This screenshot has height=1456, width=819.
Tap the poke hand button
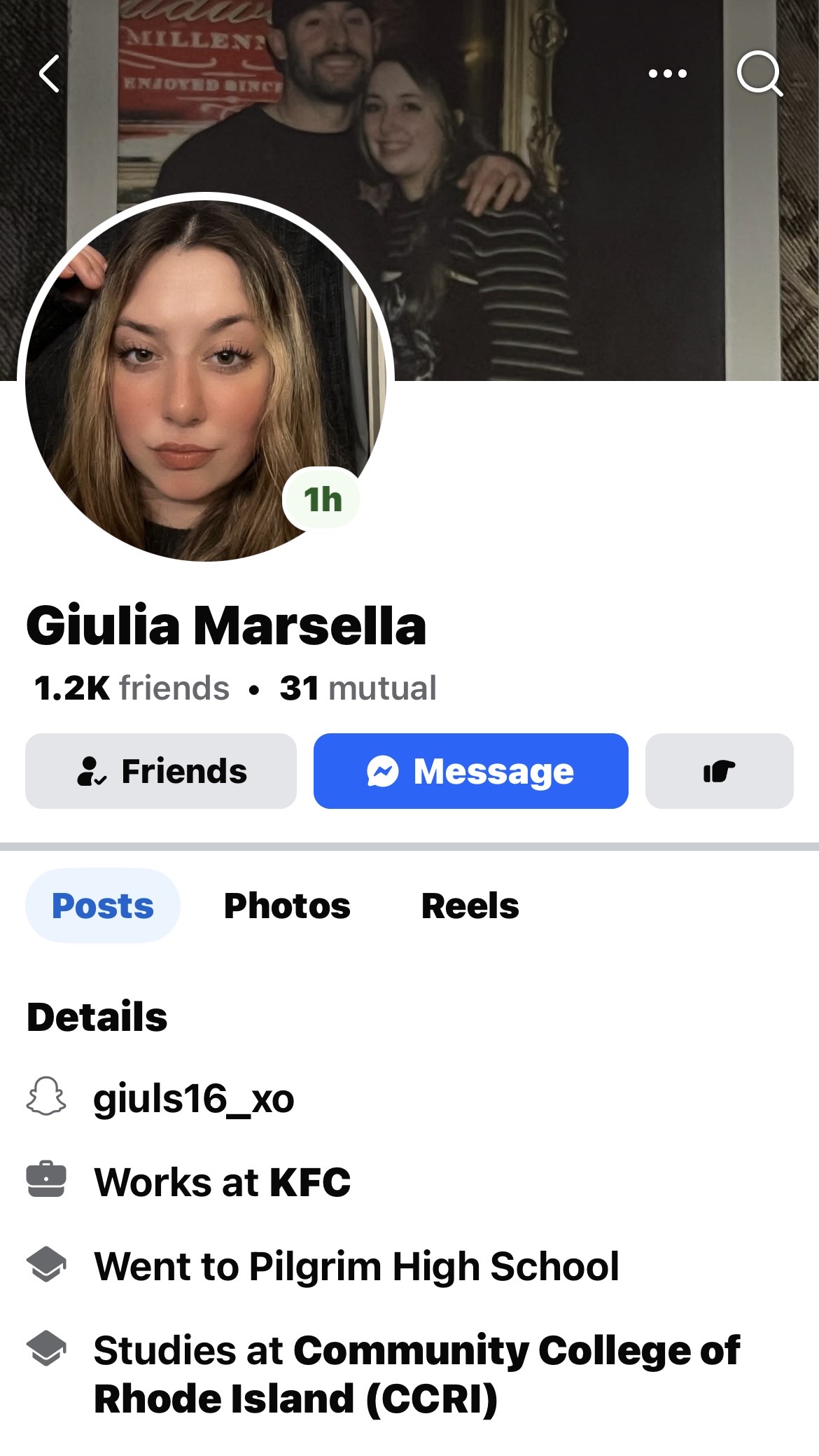click(719, 771)
